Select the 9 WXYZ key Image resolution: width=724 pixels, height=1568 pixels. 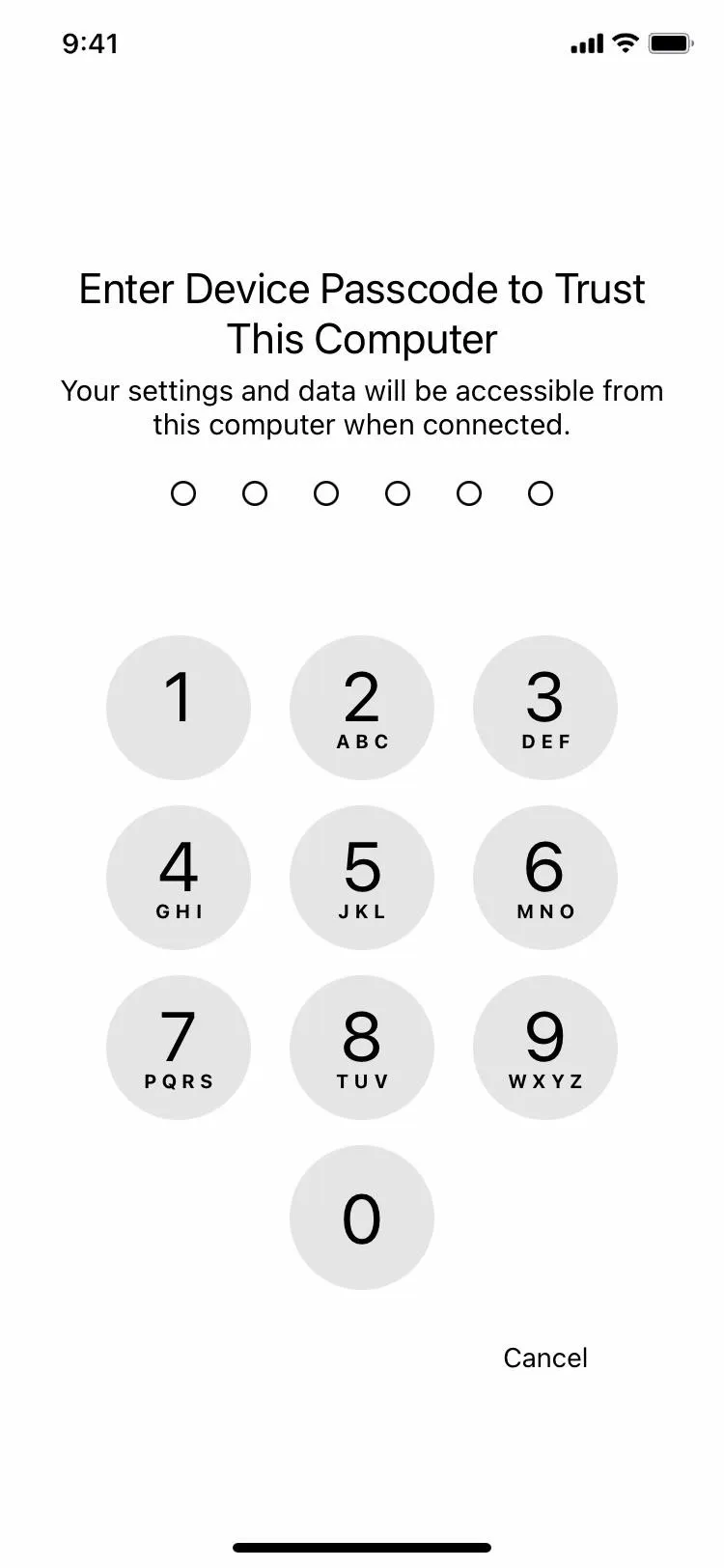click(545, 1048)
